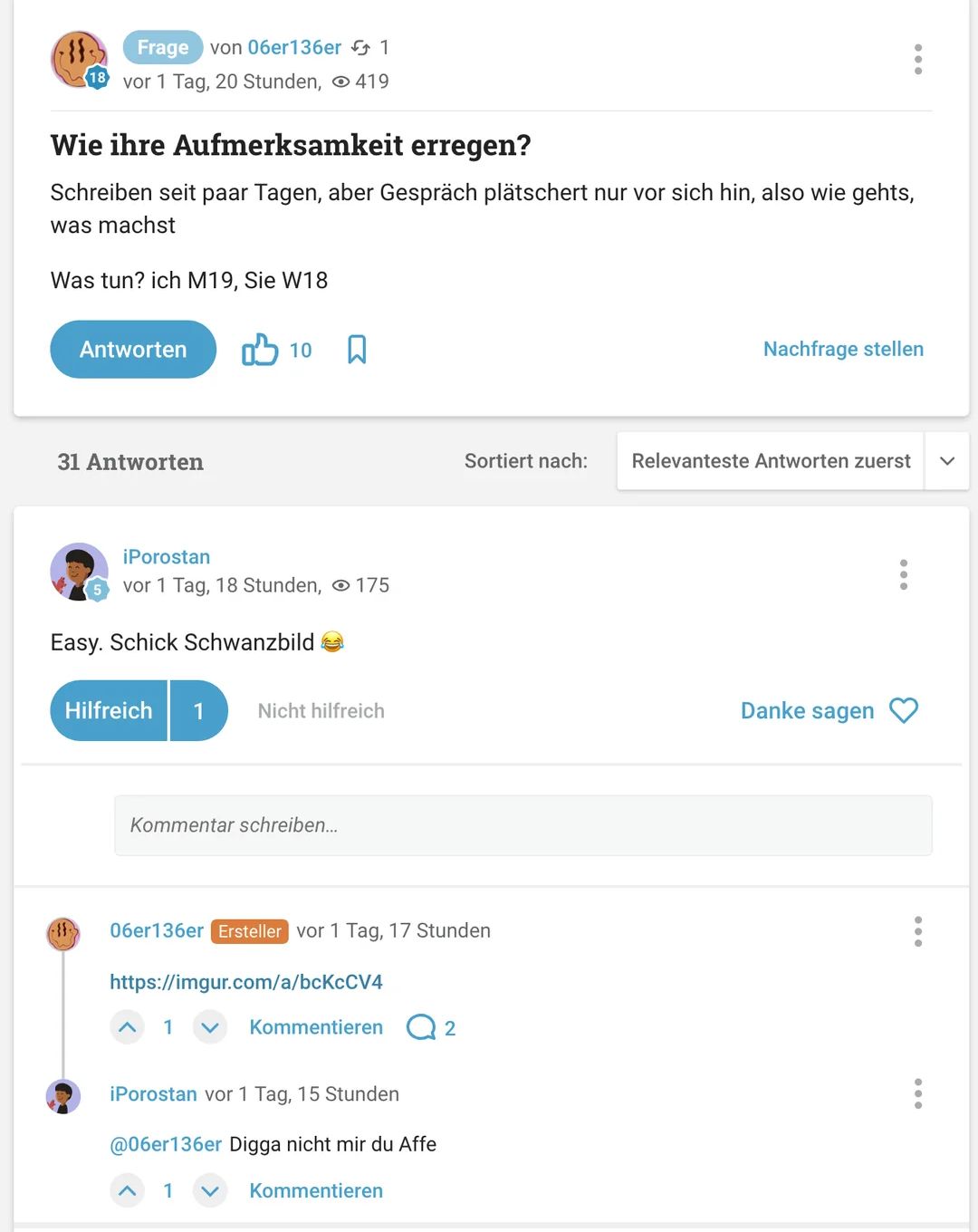The image size is (978, 1232).
Task: Mark the answer as Nicht hilfreich
Action: point(321,711)
